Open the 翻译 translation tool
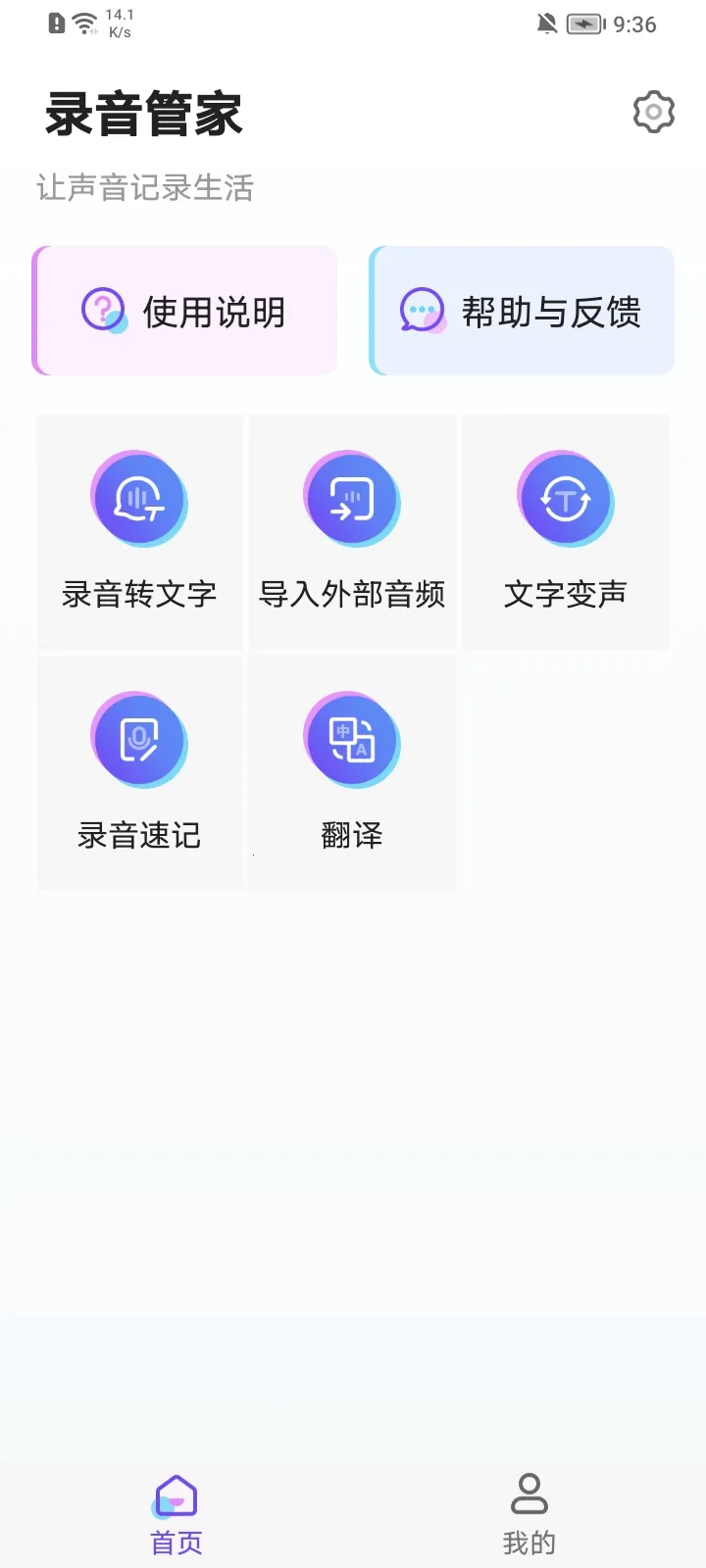The width and height of the screenshot is (706, 1568). tap(352, 773)
